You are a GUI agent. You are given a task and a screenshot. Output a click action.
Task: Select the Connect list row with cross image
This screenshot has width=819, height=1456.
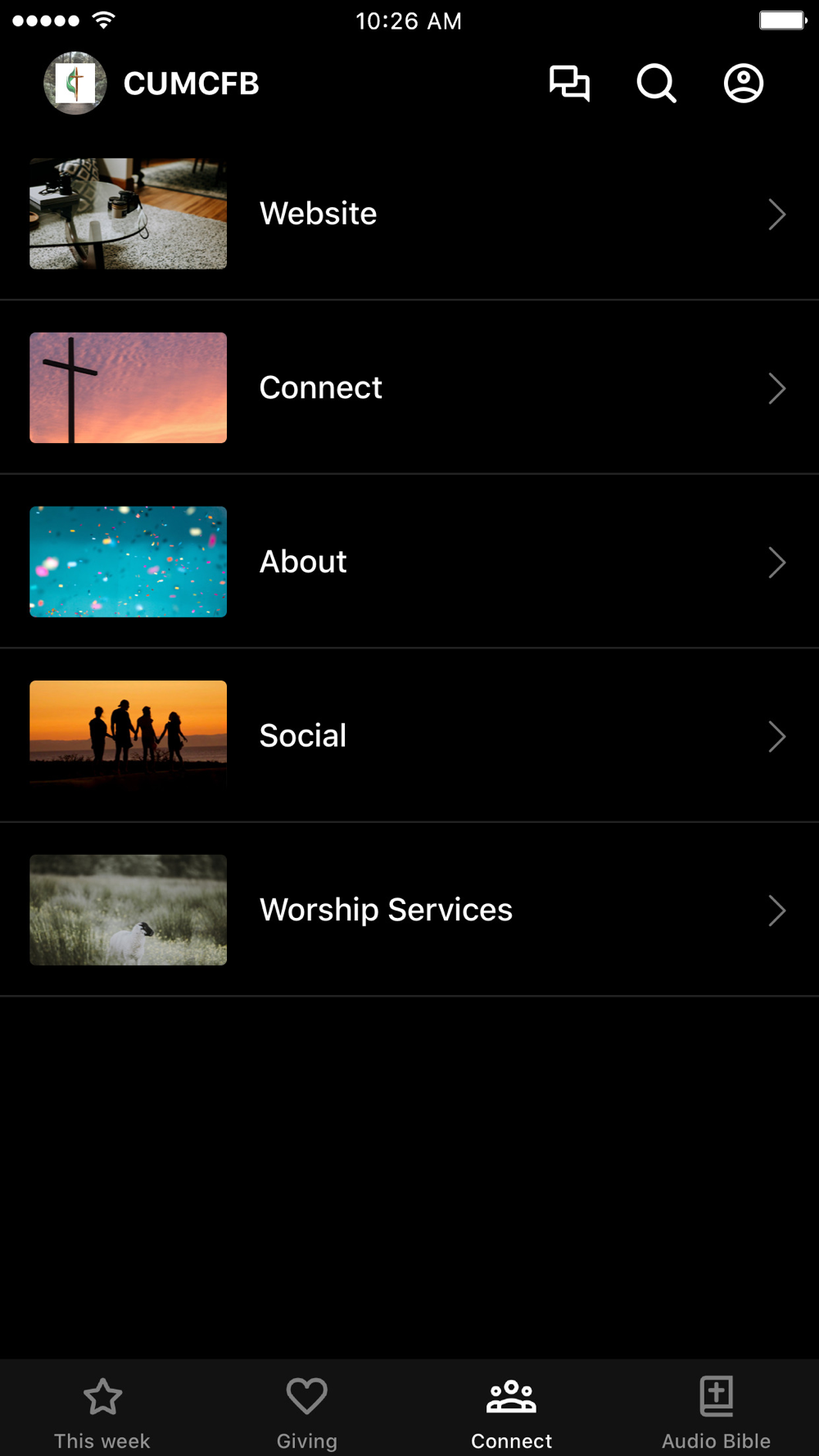click(x=409, y=387)
